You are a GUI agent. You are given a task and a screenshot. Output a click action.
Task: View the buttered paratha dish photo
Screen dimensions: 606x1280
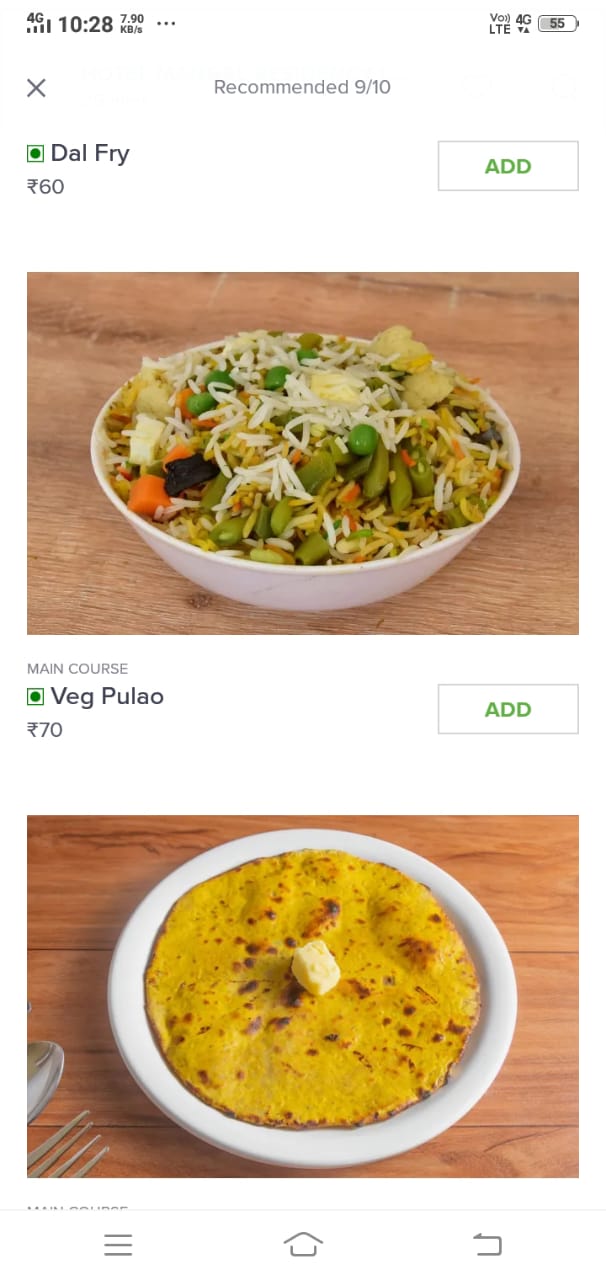tap(302, 996)
